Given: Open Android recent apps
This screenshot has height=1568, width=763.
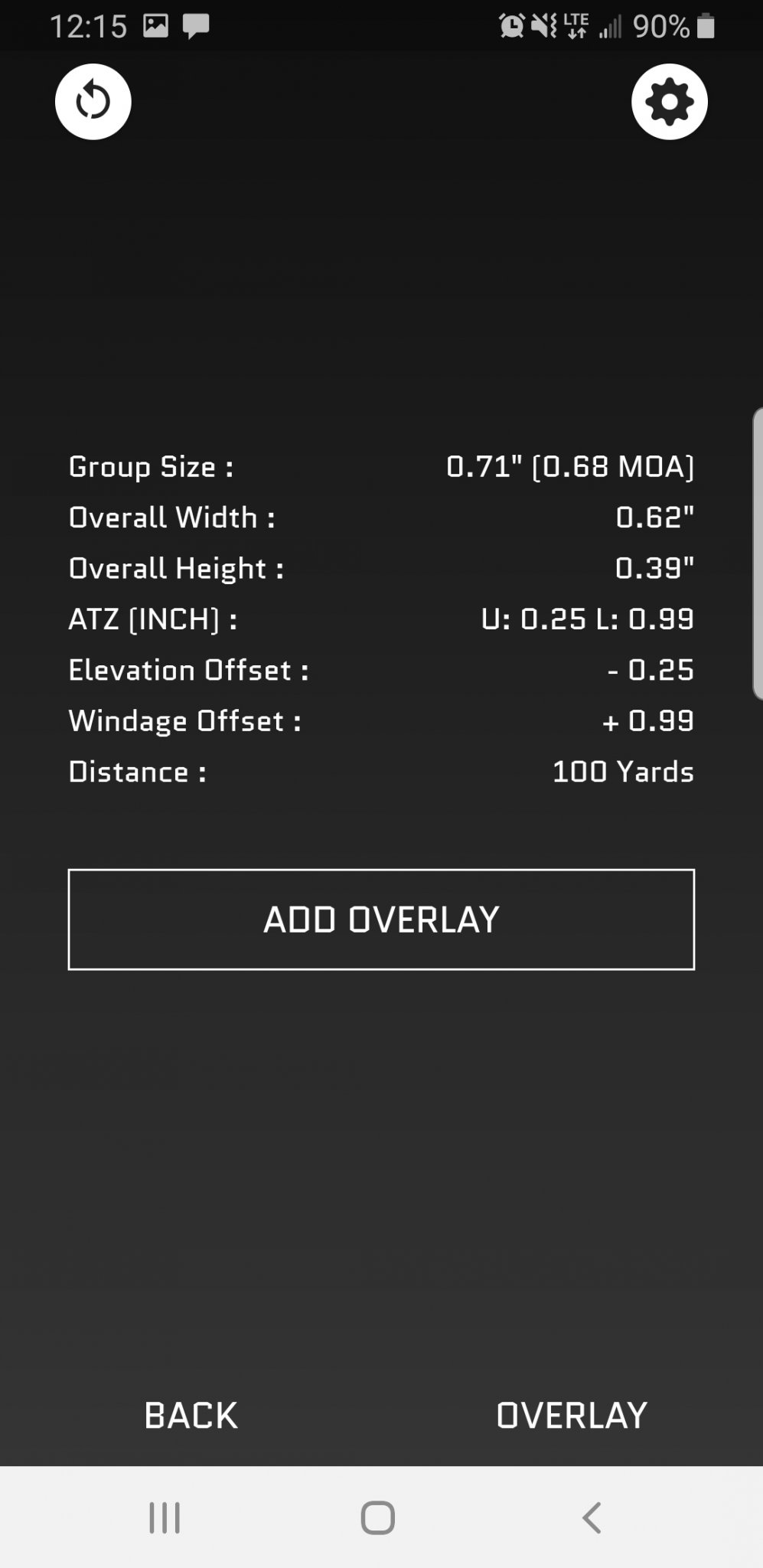Looking at the screenshot, I should (x=165, y=1517).
